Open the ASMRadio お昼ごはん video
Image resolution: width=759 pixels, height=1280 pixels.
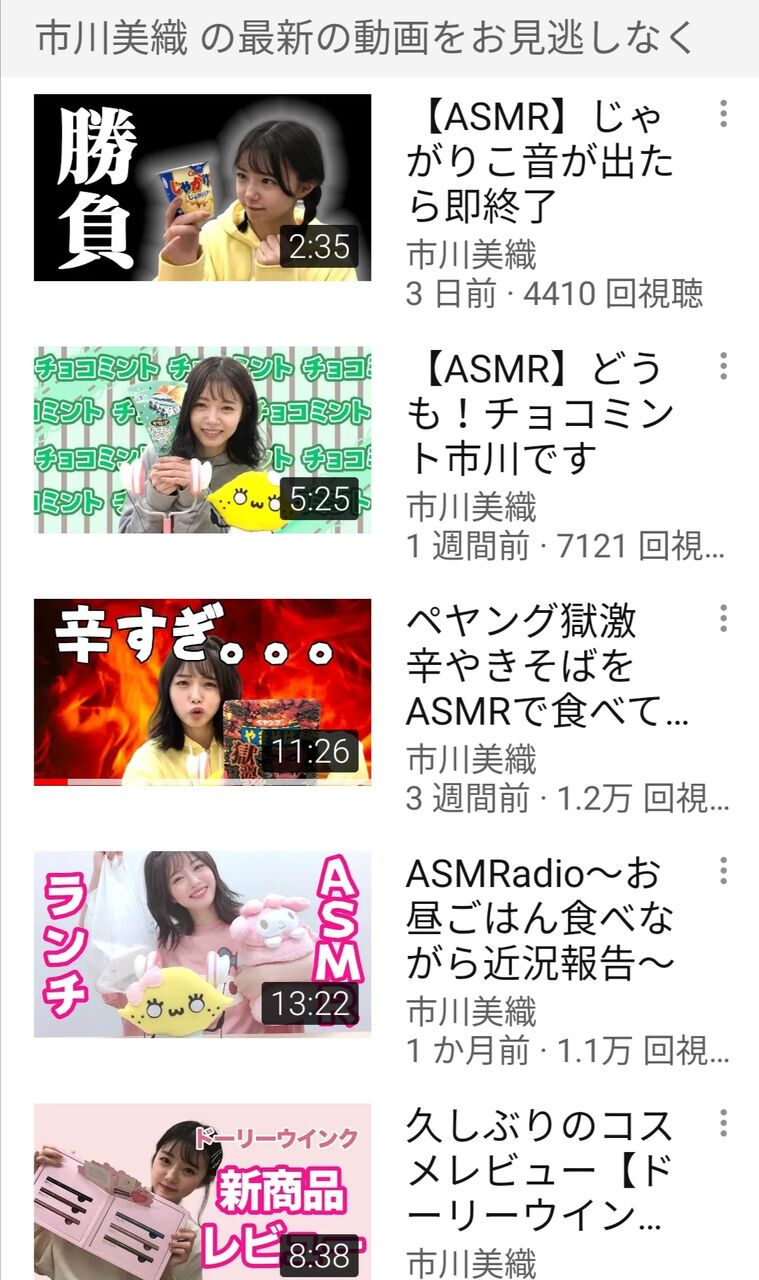202,944
